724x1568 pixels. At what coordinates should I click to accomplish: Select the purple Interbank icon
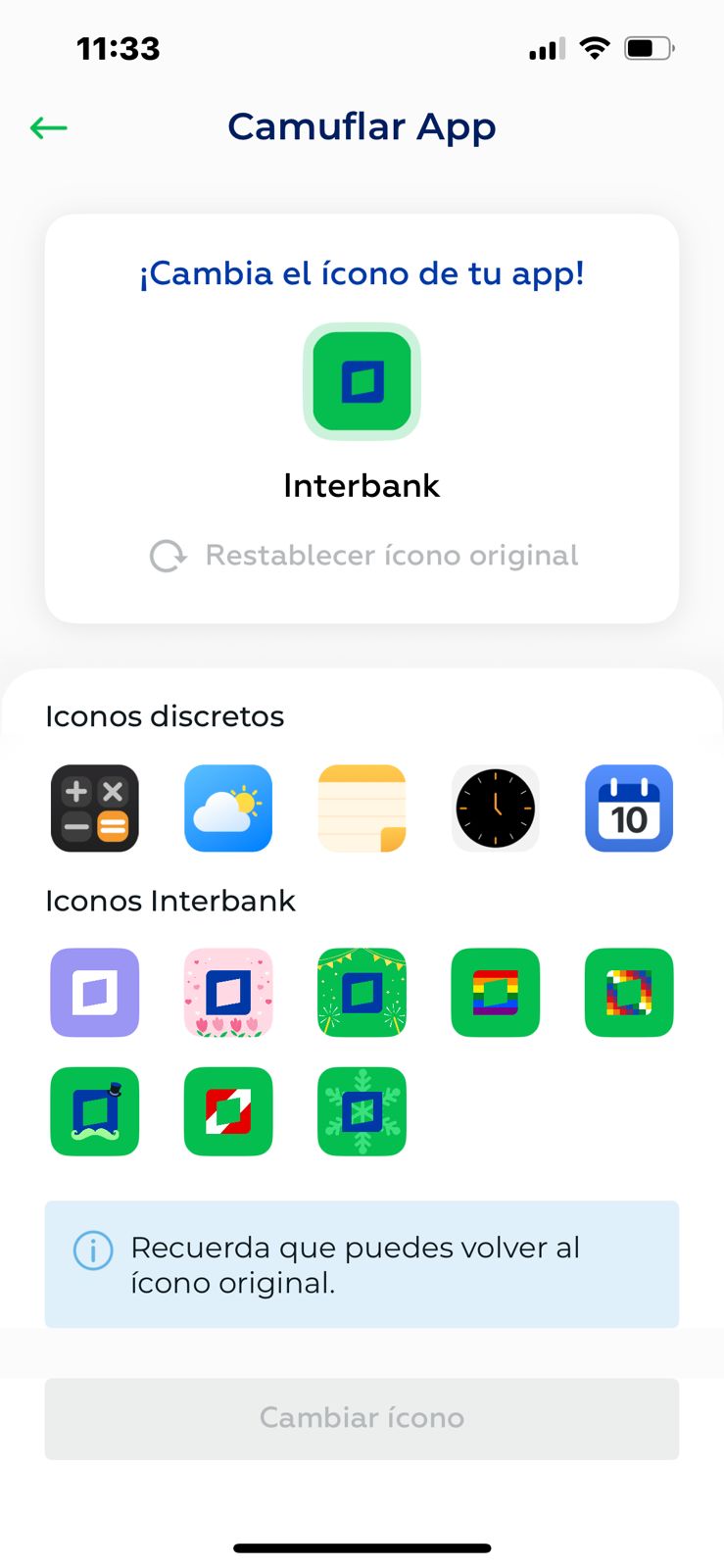(x=95, y=993)
